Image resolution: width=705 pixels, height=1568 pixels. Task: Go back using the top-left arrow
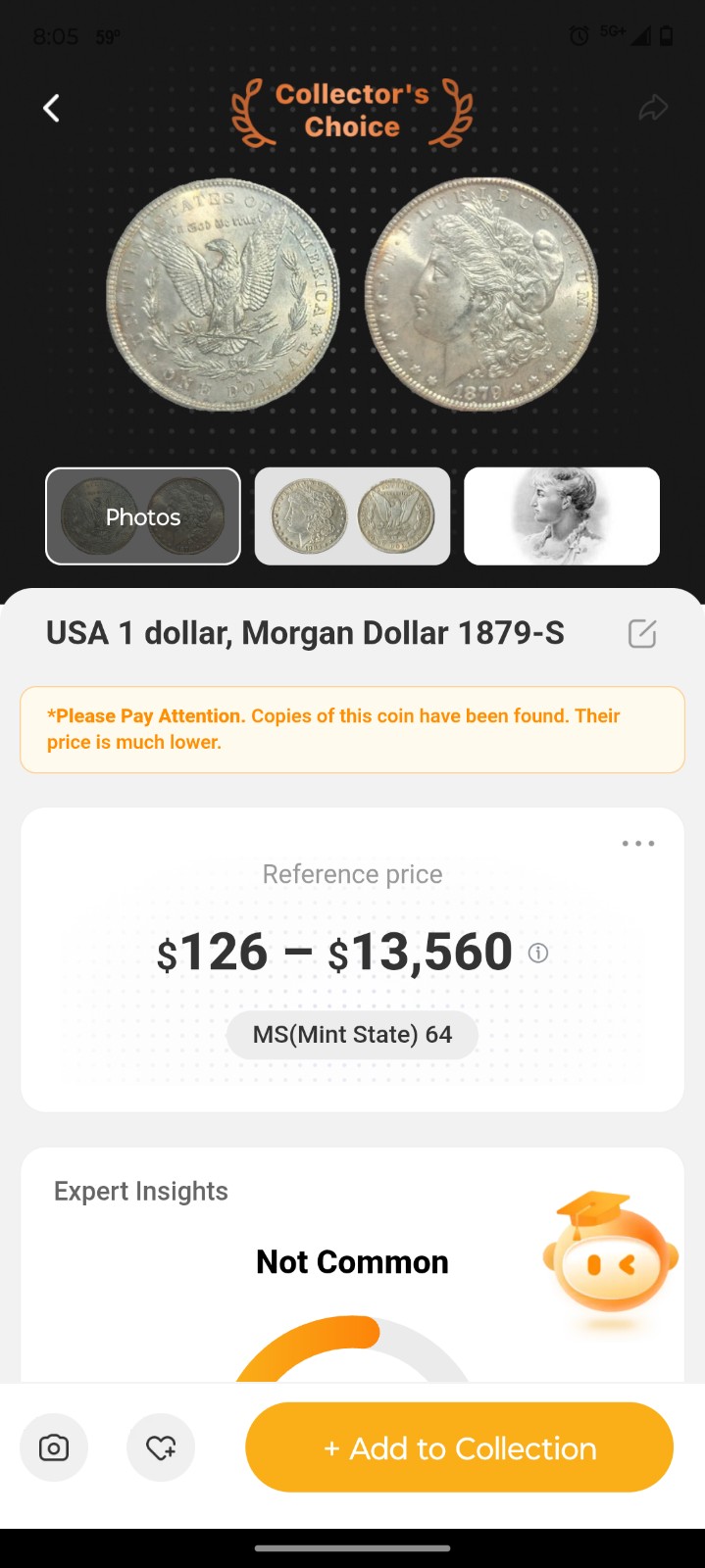click(52, 108)
